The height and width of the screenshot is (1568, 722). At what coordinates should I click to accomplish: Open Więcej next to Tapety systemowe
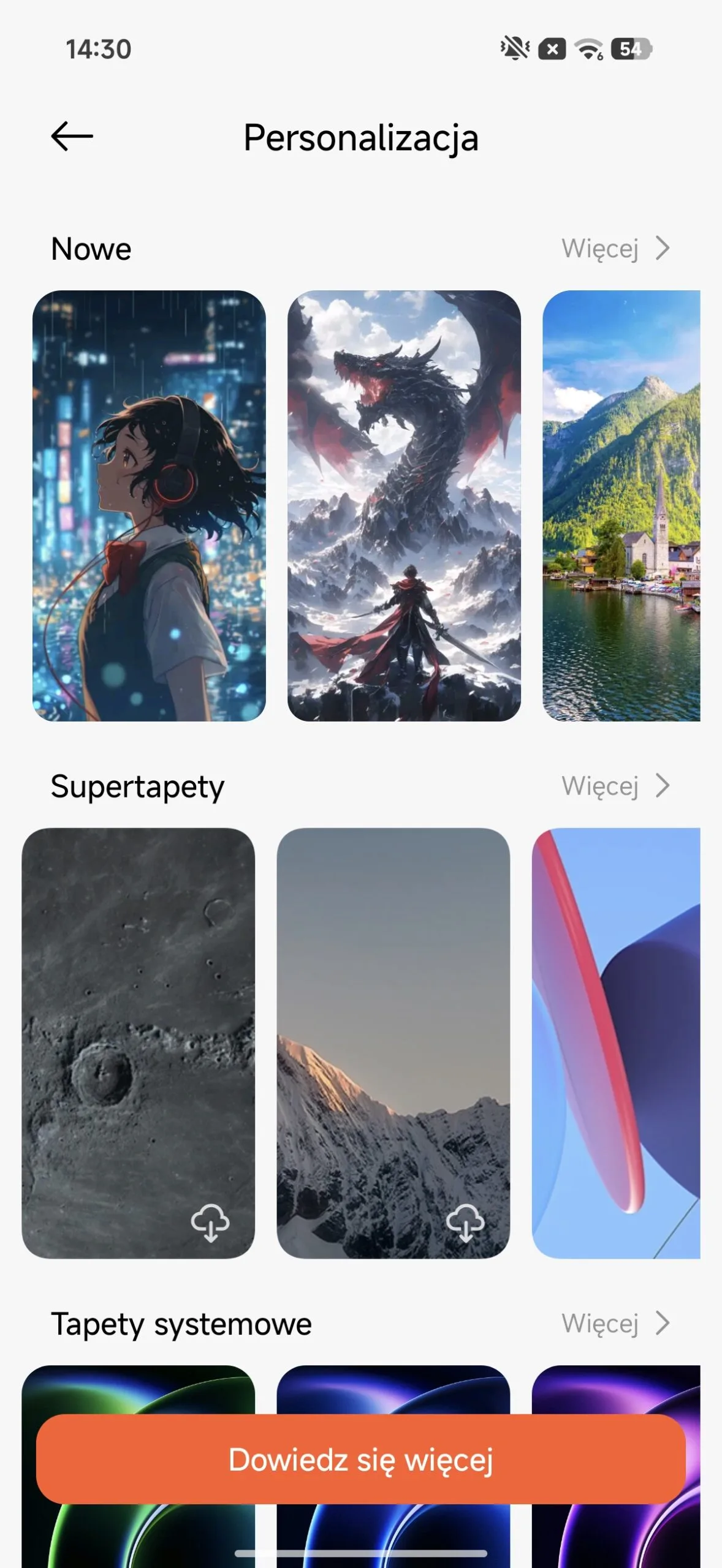615,1324
